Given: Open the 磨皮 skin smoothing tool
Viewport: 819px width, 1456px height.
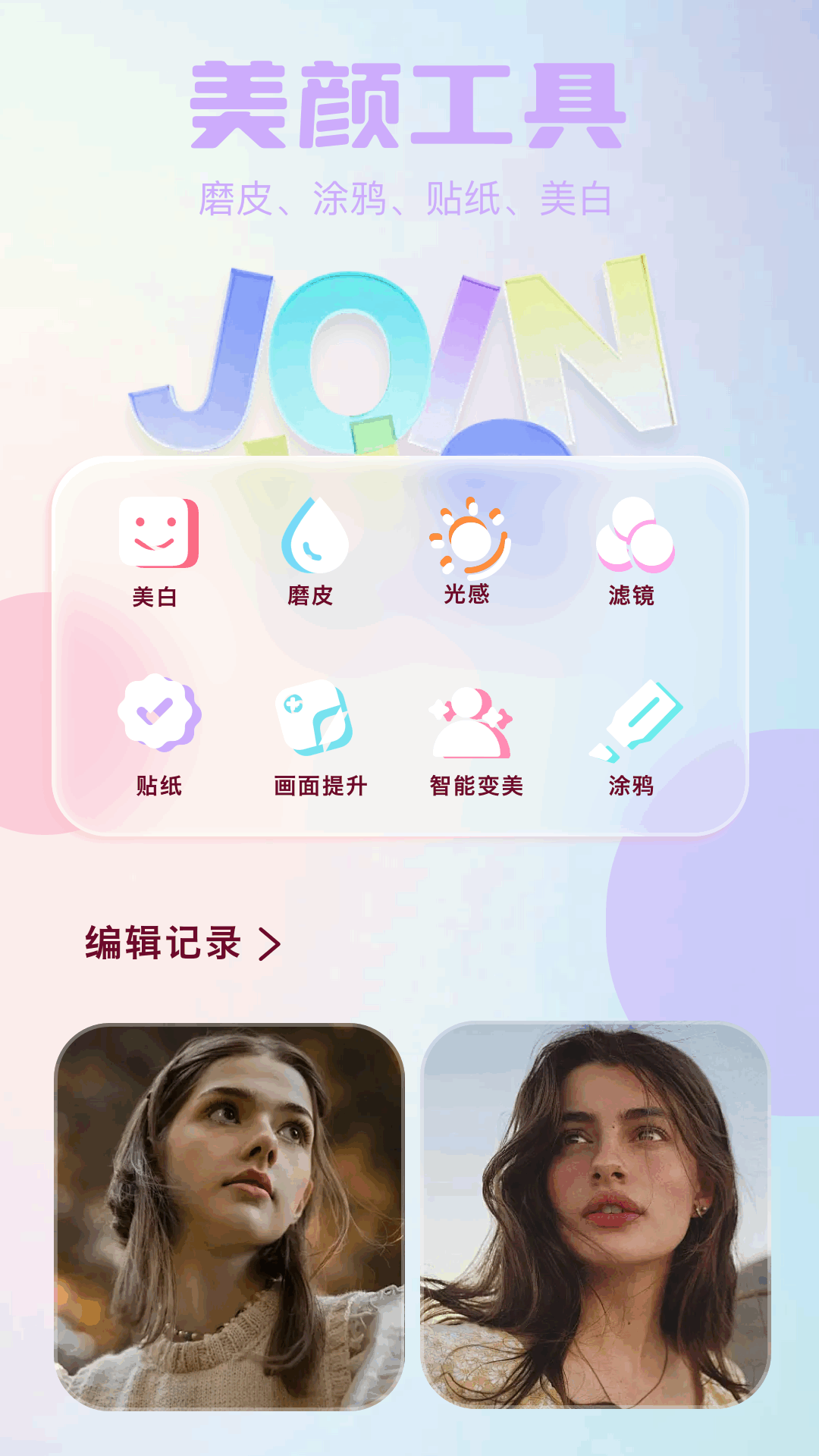Looking at the screenshot, I should pos(313,551).
